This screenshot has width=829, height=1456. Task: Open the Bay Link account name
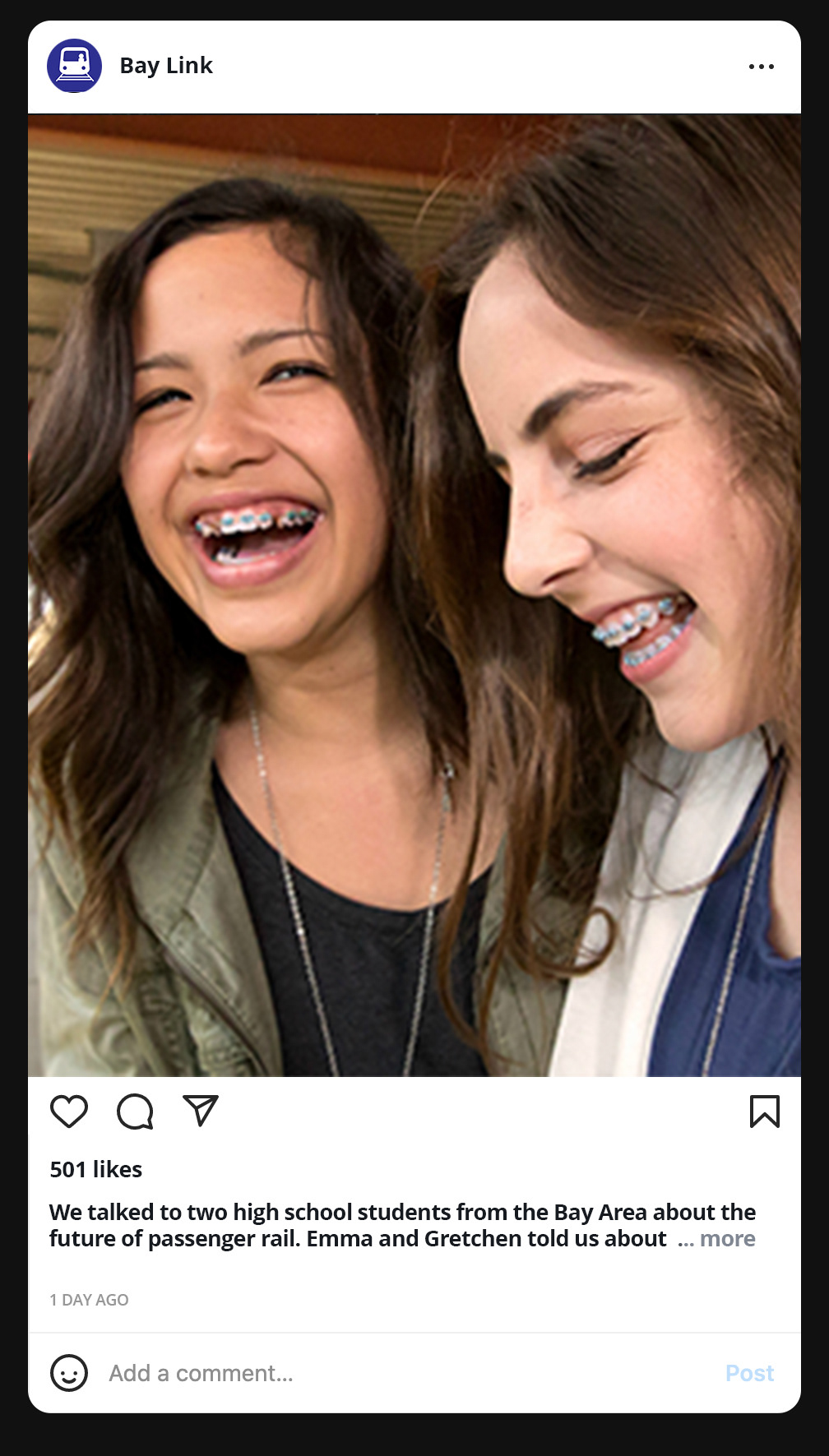166,66
